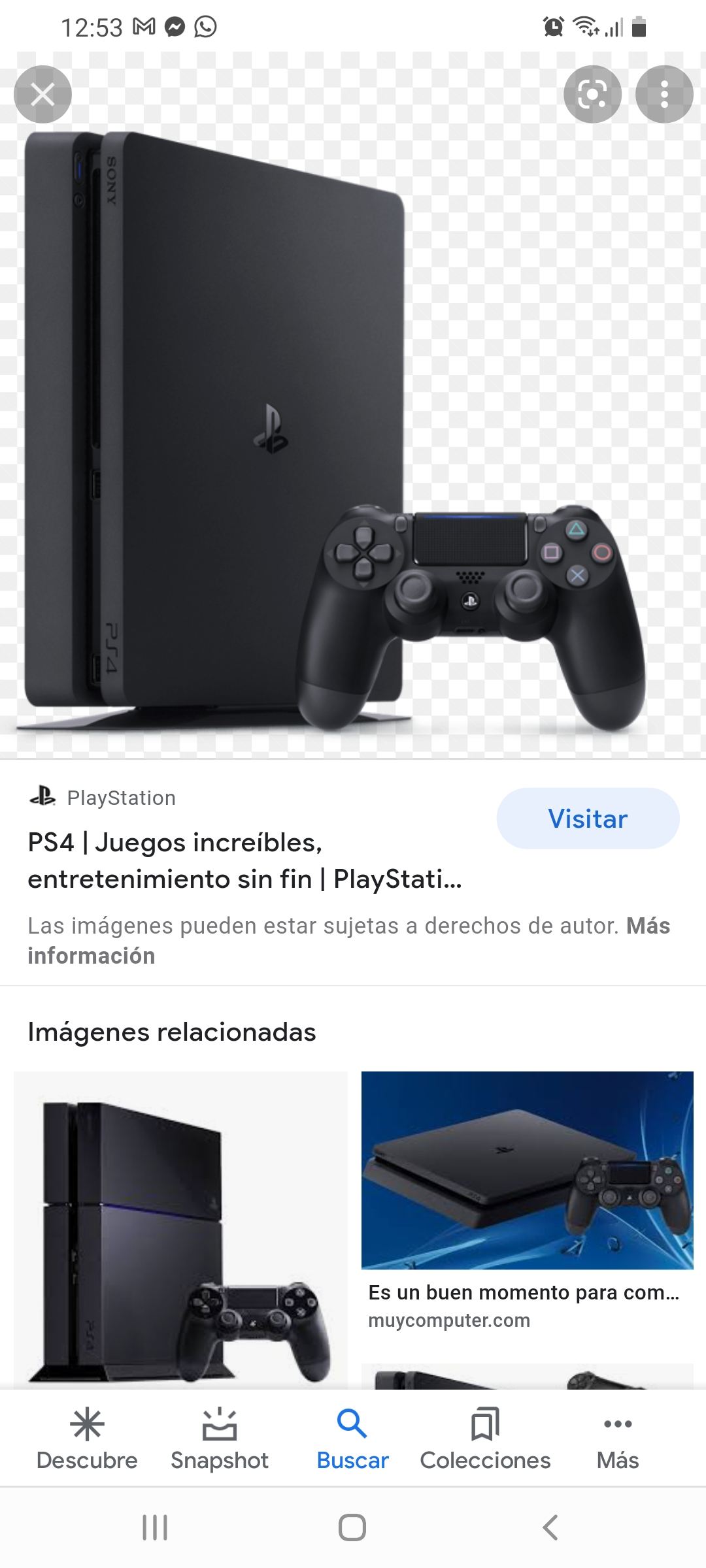Close the image viewer
Image resolution: width=706 pixels, height=1568 pixels.
pyautogui.click(x=42, y=95)
